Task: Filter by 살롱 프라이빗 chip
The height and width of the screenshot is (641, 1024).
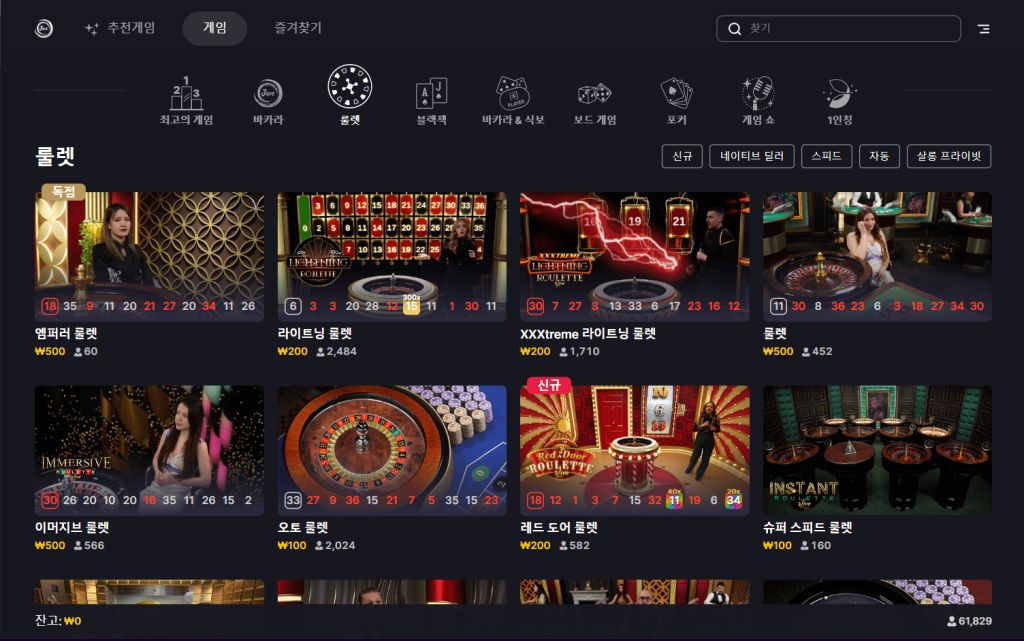Action: click(948, 156)
